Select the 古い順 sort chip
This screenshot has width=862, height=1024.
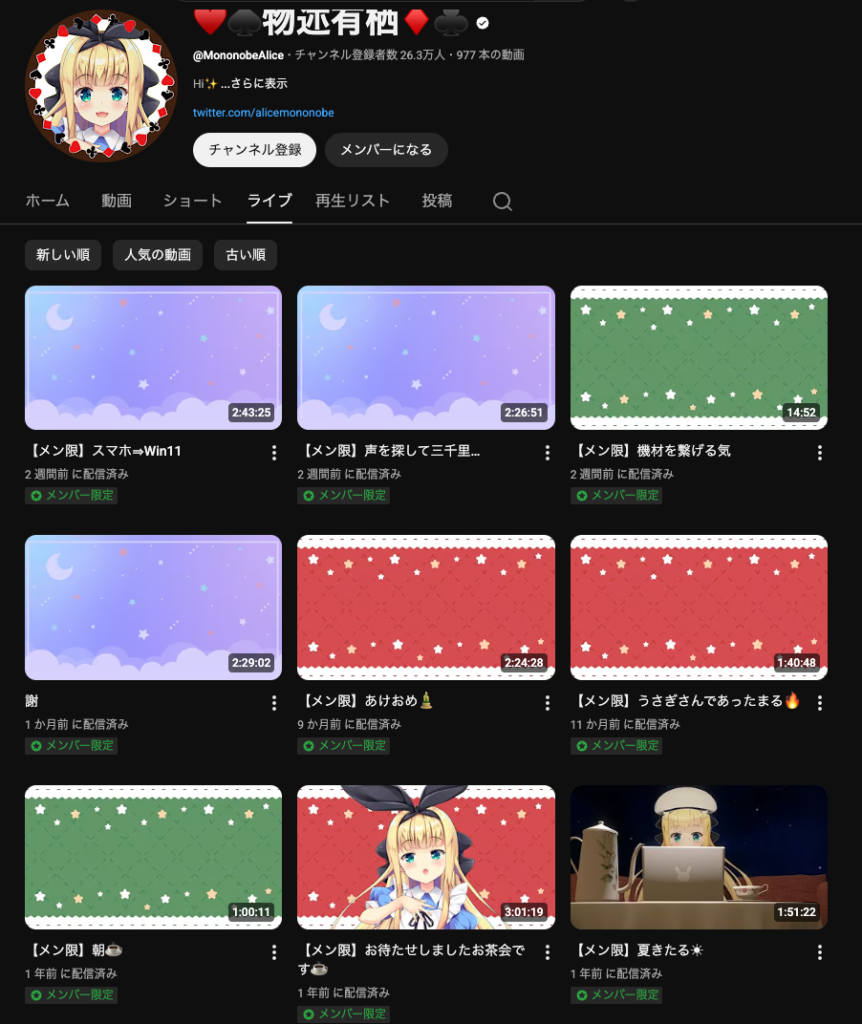(x=245, y=255)
